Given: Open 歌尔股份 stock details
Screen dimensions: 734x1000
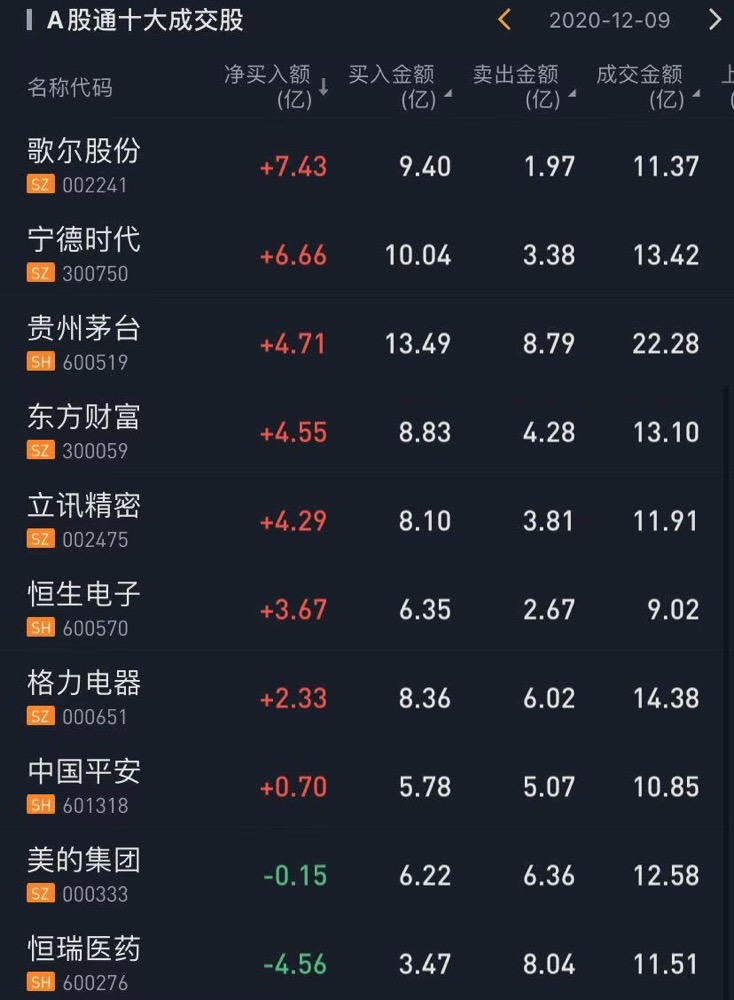Looking at the screenshot, I should [x=84, y=165].
